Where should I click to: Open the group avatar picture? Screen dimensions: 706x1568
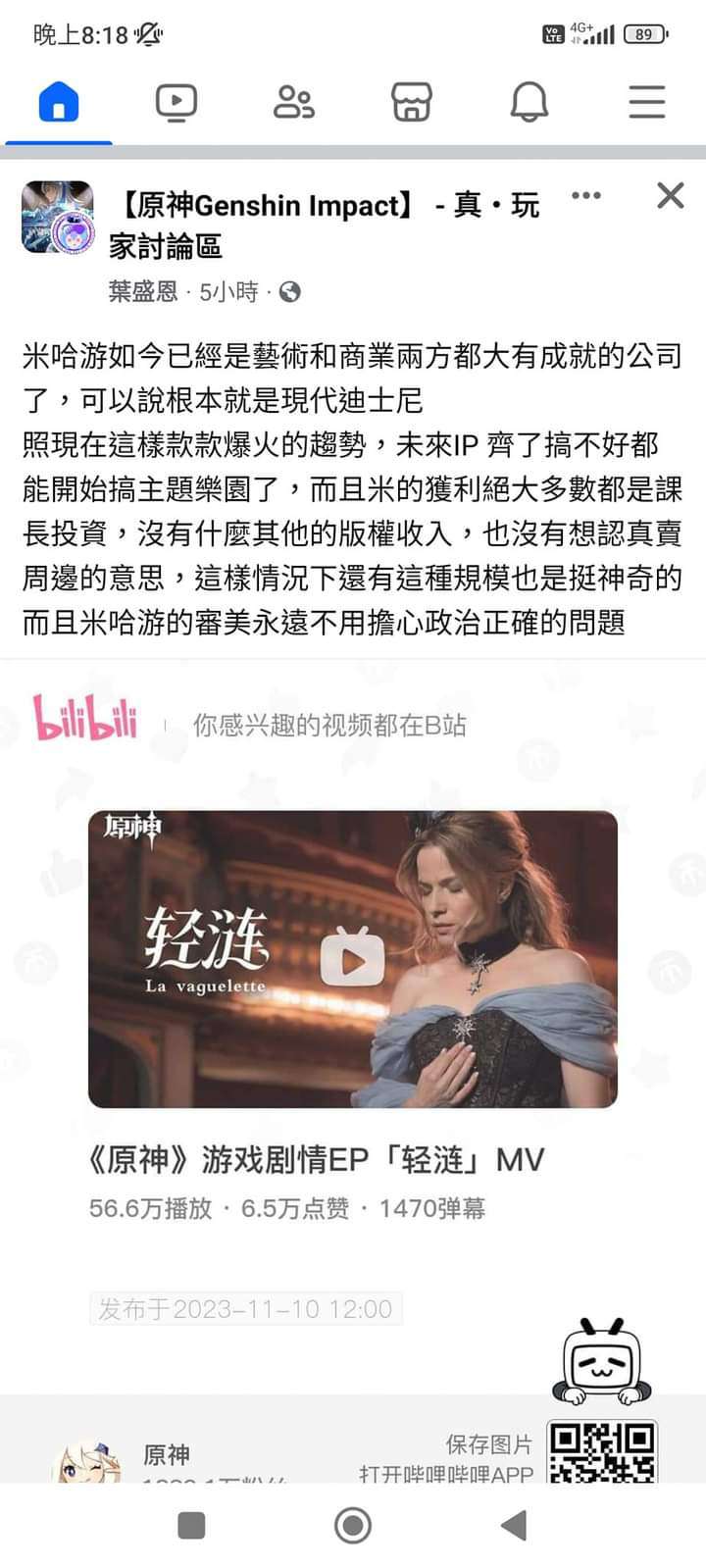(58, 217)
